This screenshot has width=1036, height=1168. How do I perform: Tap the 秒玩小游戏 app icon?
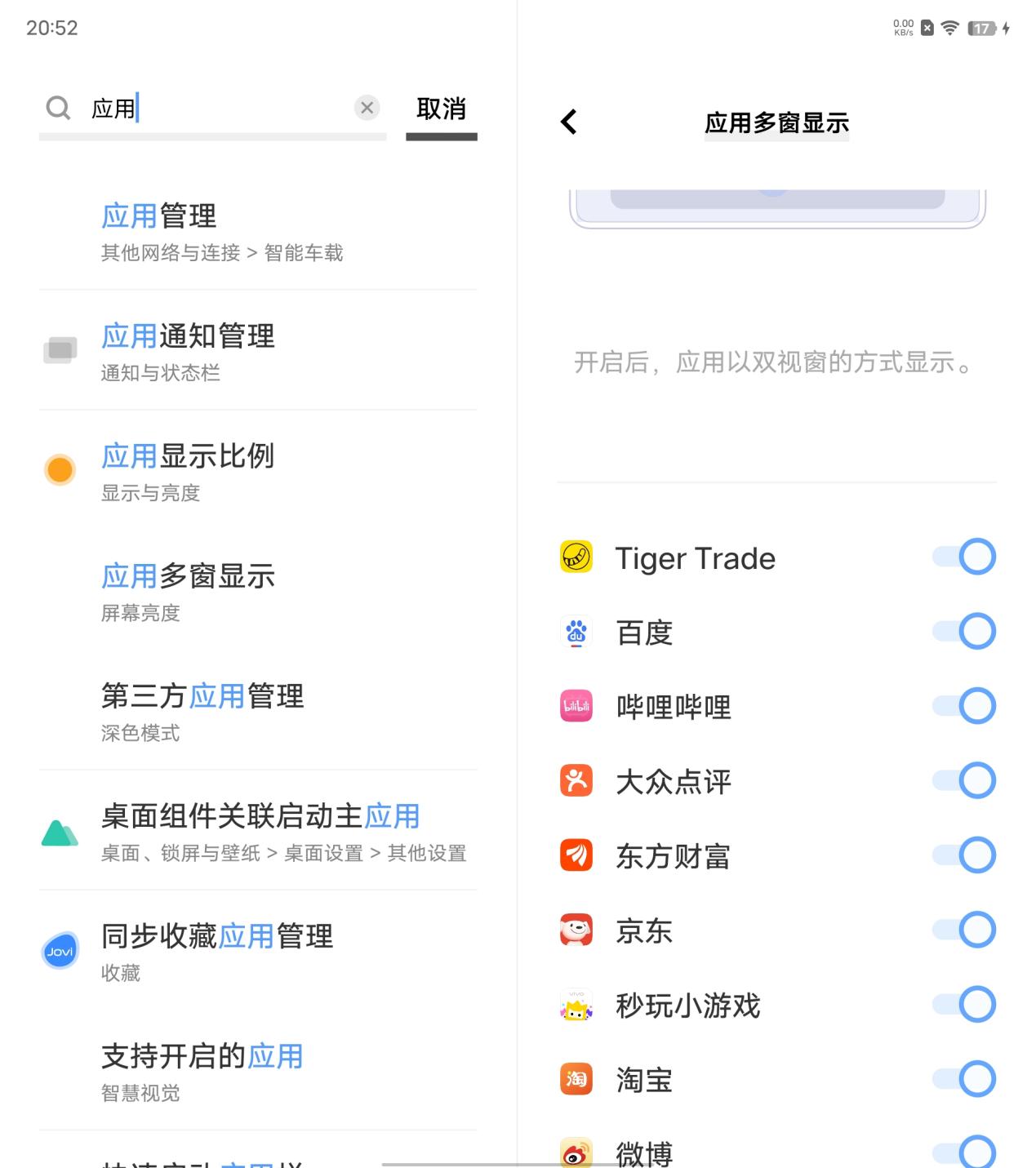tap(576, 1005)
